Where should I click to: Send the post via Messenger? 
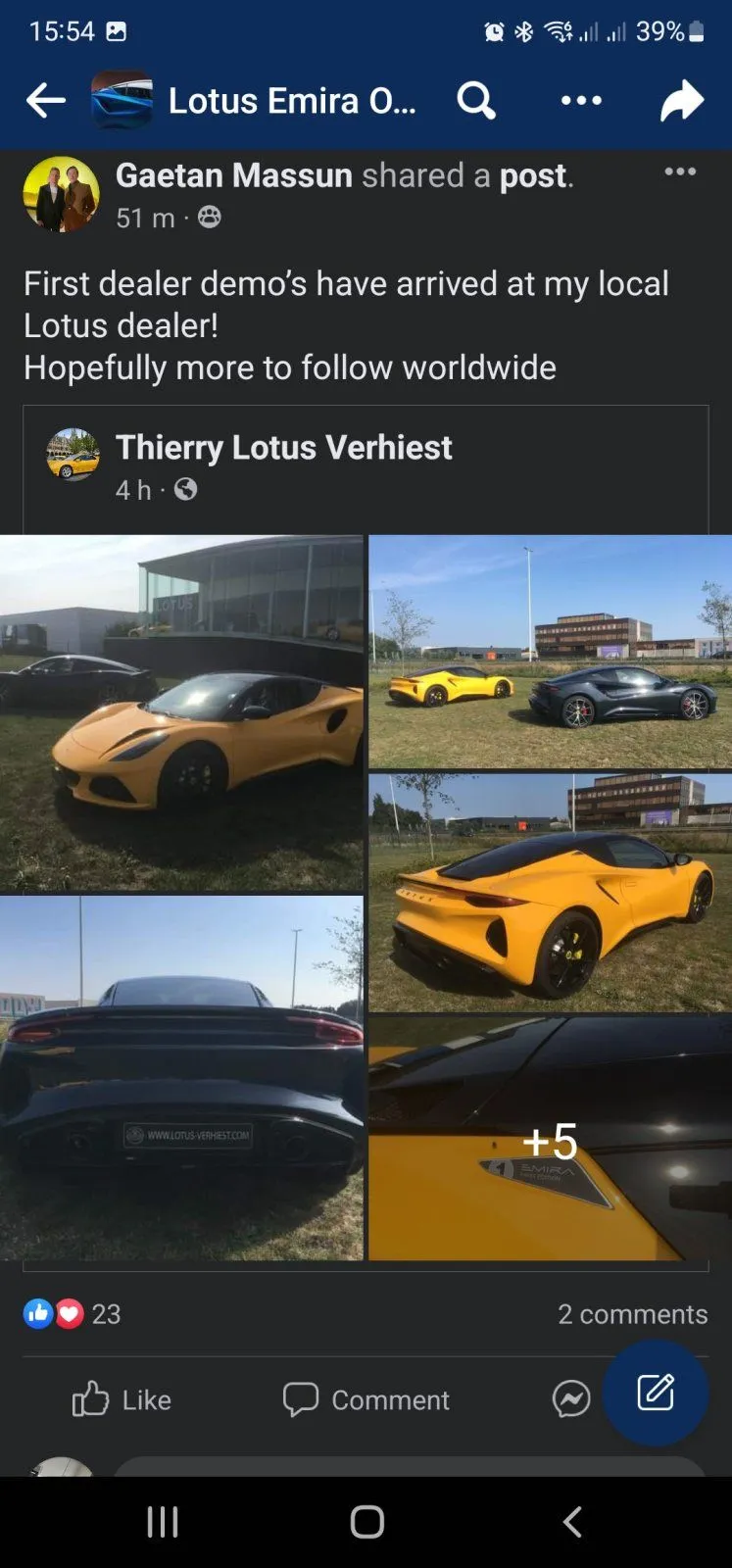pyautogui.click(x=570, y=1399)
